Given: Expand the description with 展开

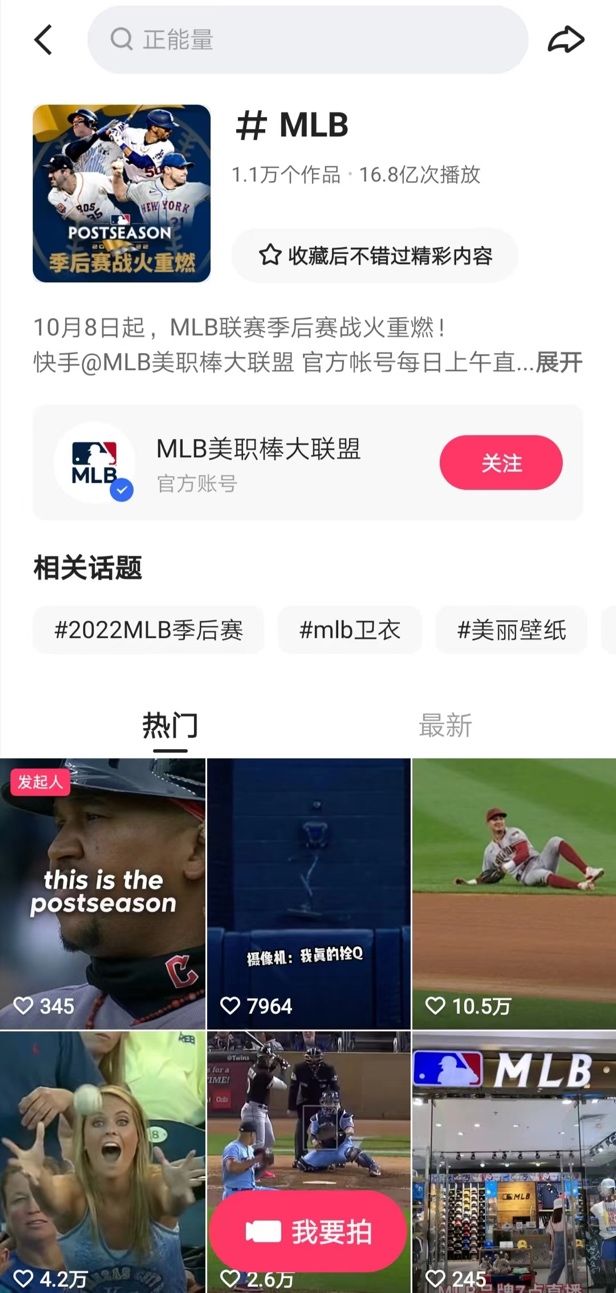Looking at the screenshot, I should pos(558,362).
